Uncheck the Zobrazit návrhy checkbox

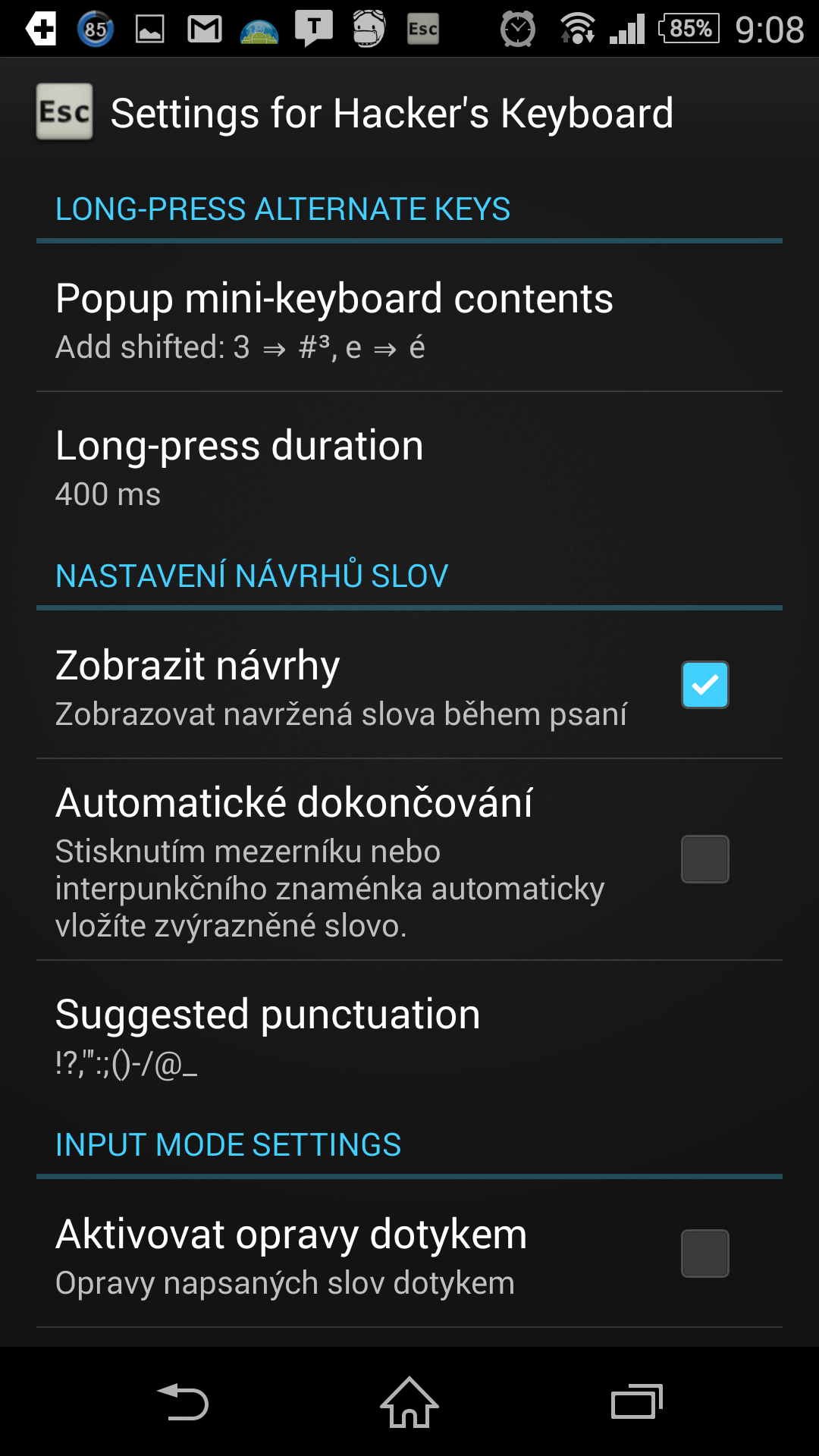pyautogui.click(x=705, y=685)
